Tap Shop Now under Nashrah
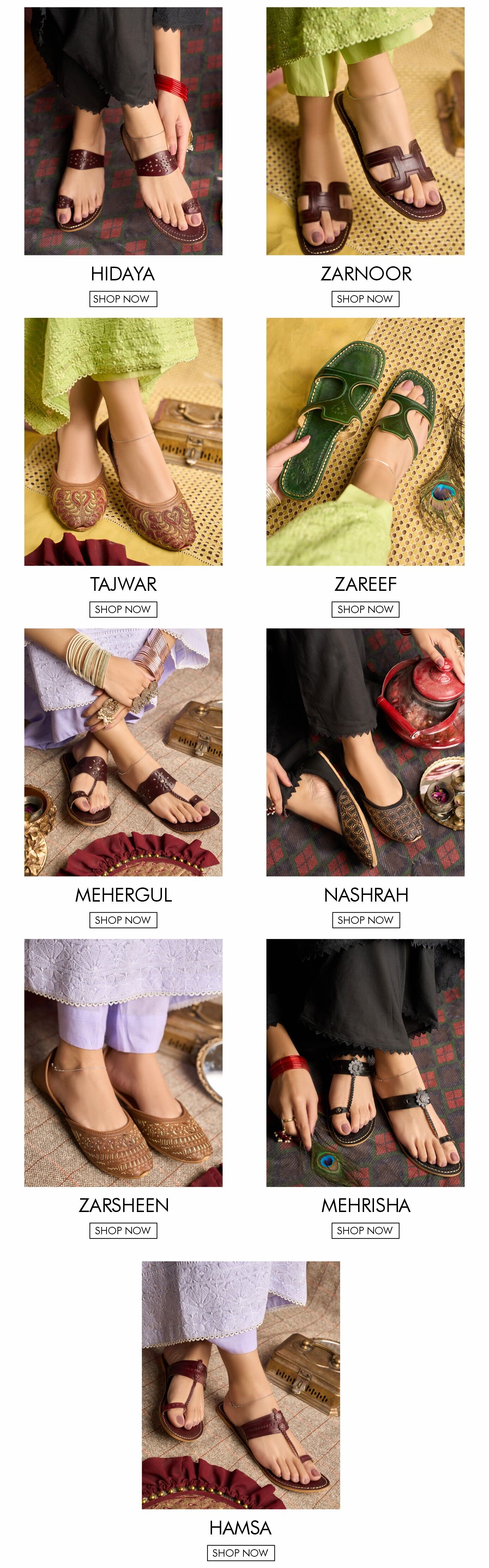 365,920
